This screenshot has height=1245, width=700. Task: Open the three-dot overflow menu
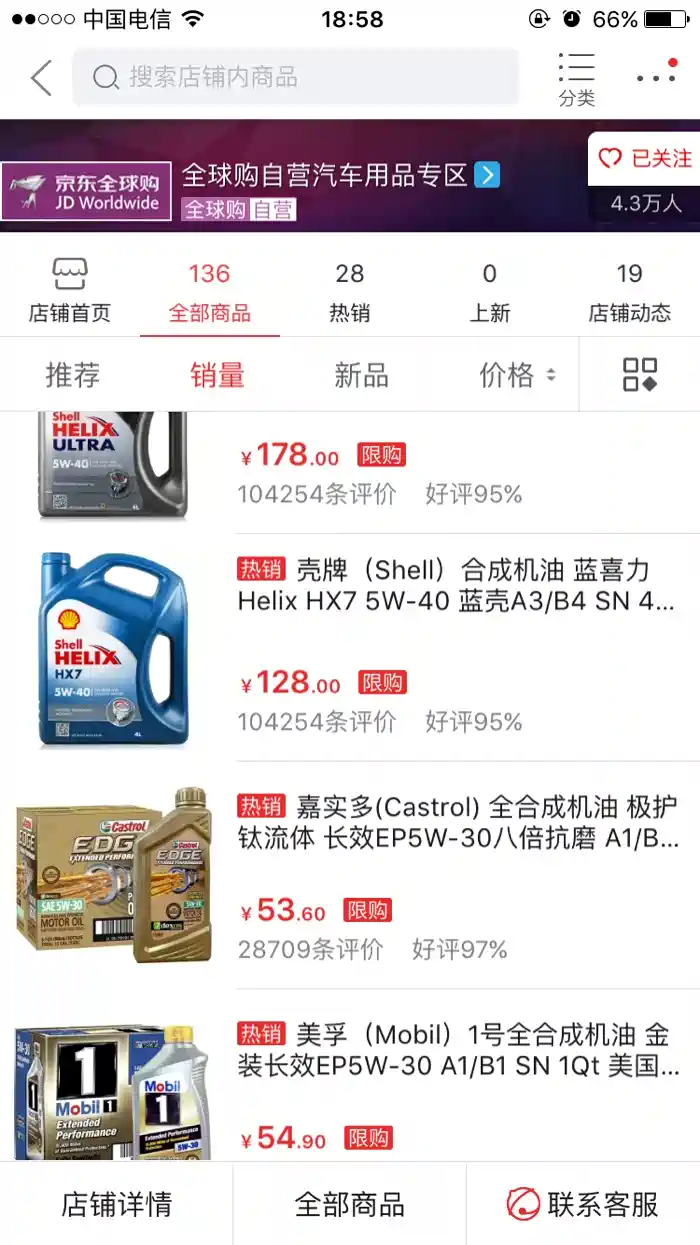[x=656, y=77]
